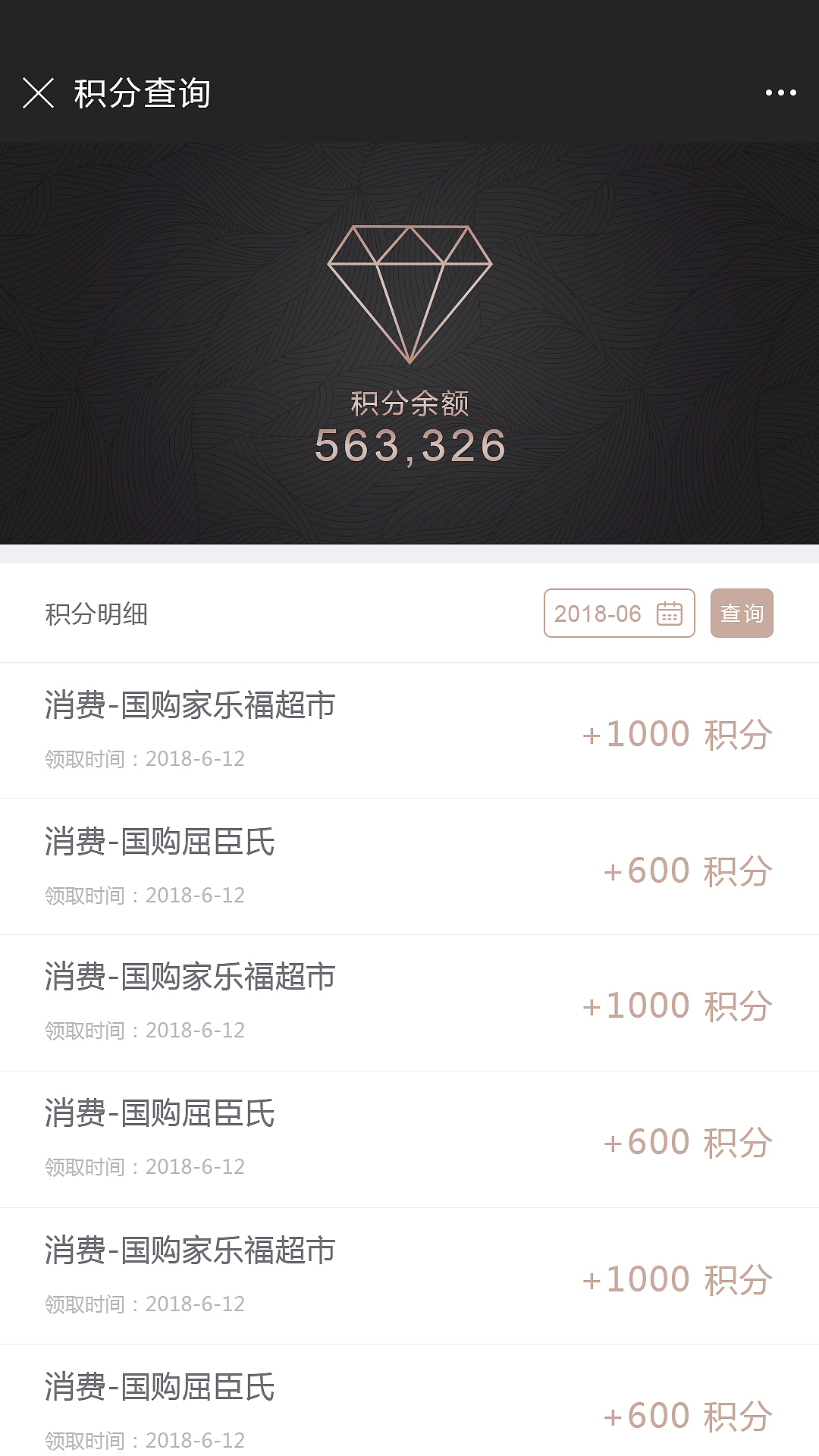The width and height of the screenshot is (819, 1456).
Task: Select the 查询 search button
Action: pyautogui.click(x=742, y=614)
